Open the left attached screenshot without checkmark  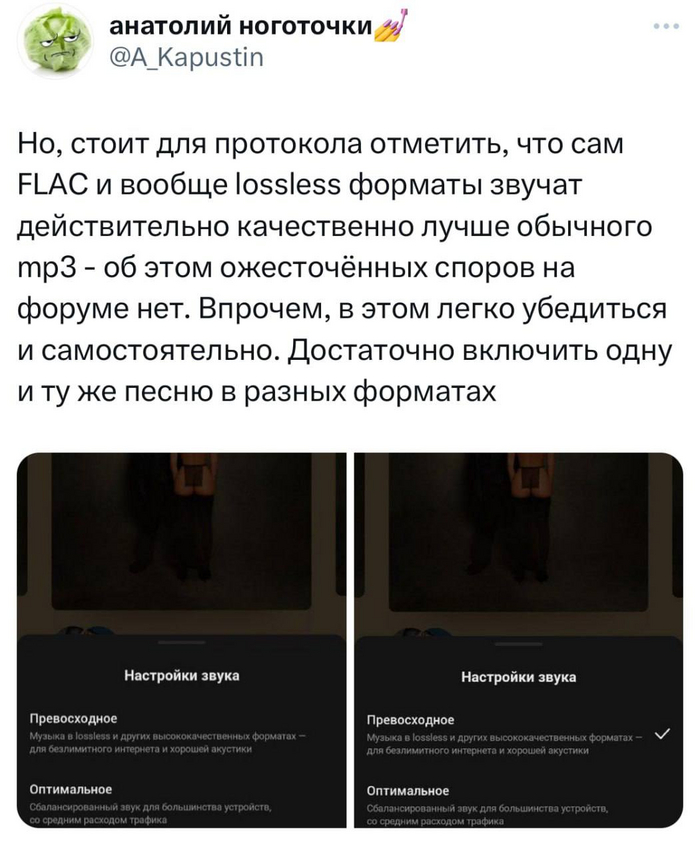(181, 640)
